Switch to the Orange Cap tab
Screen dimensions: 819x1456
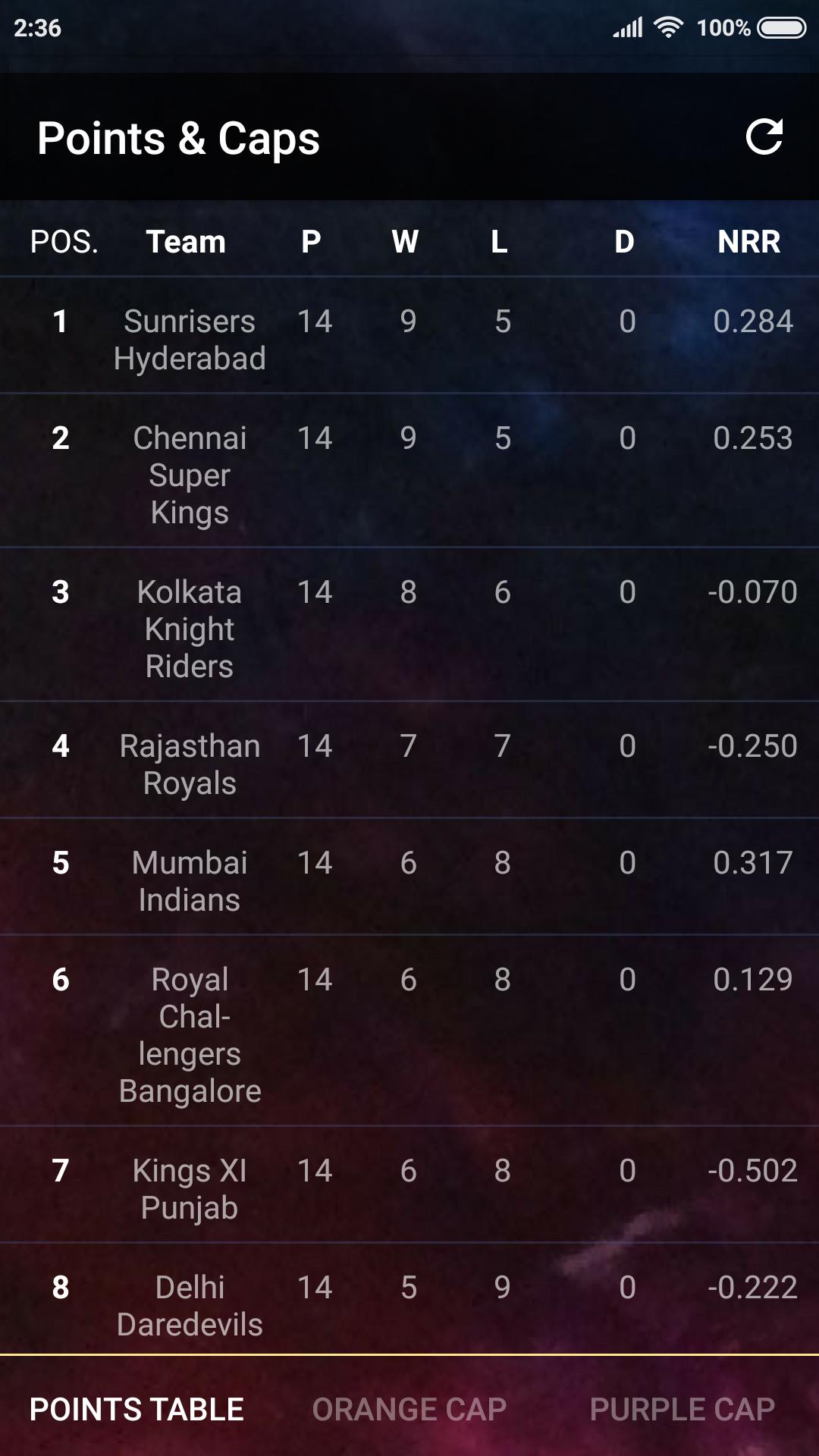(x=409, y=1410)
